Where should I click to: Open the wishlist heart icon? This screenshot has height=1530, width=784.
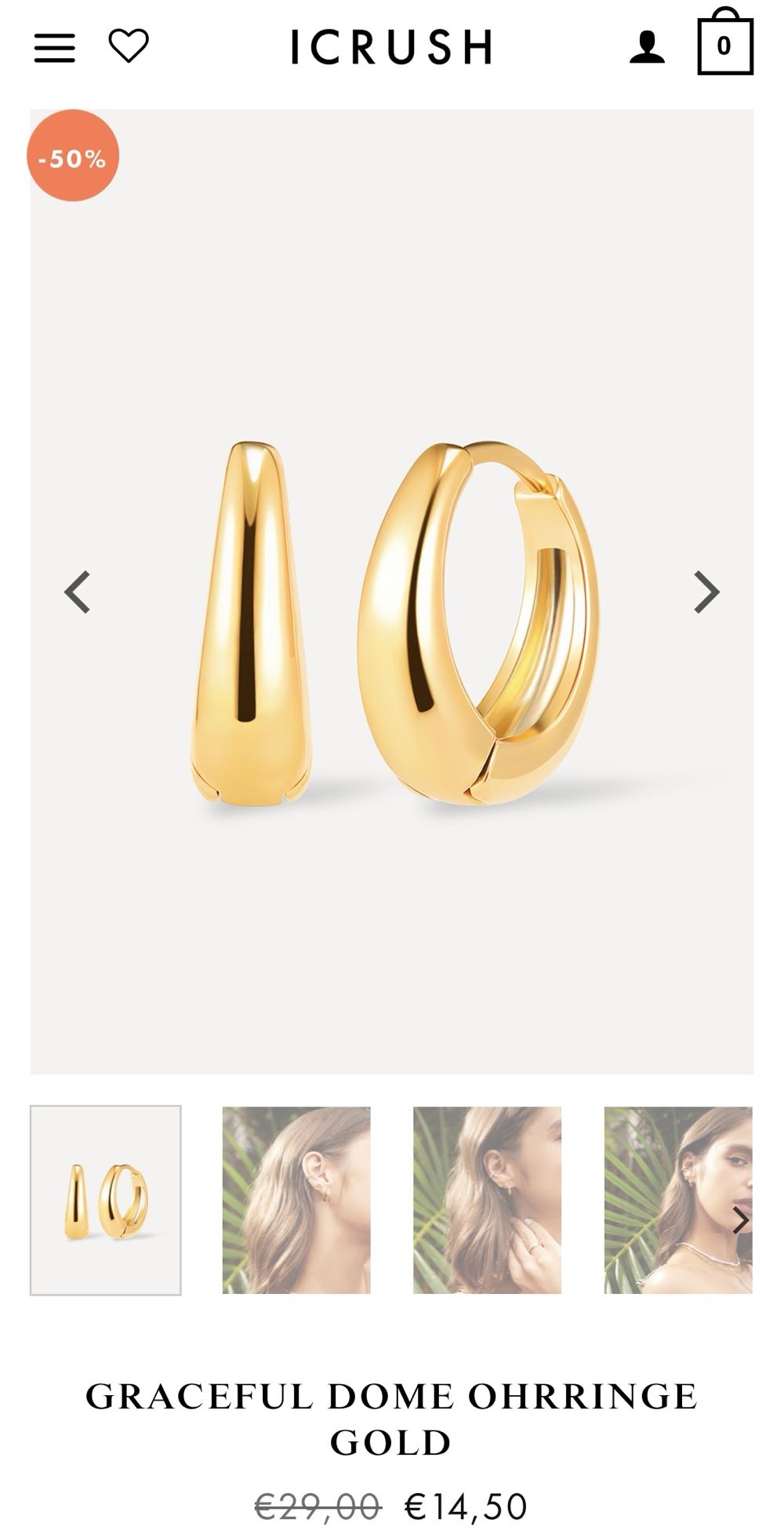[x=129, y=45]
